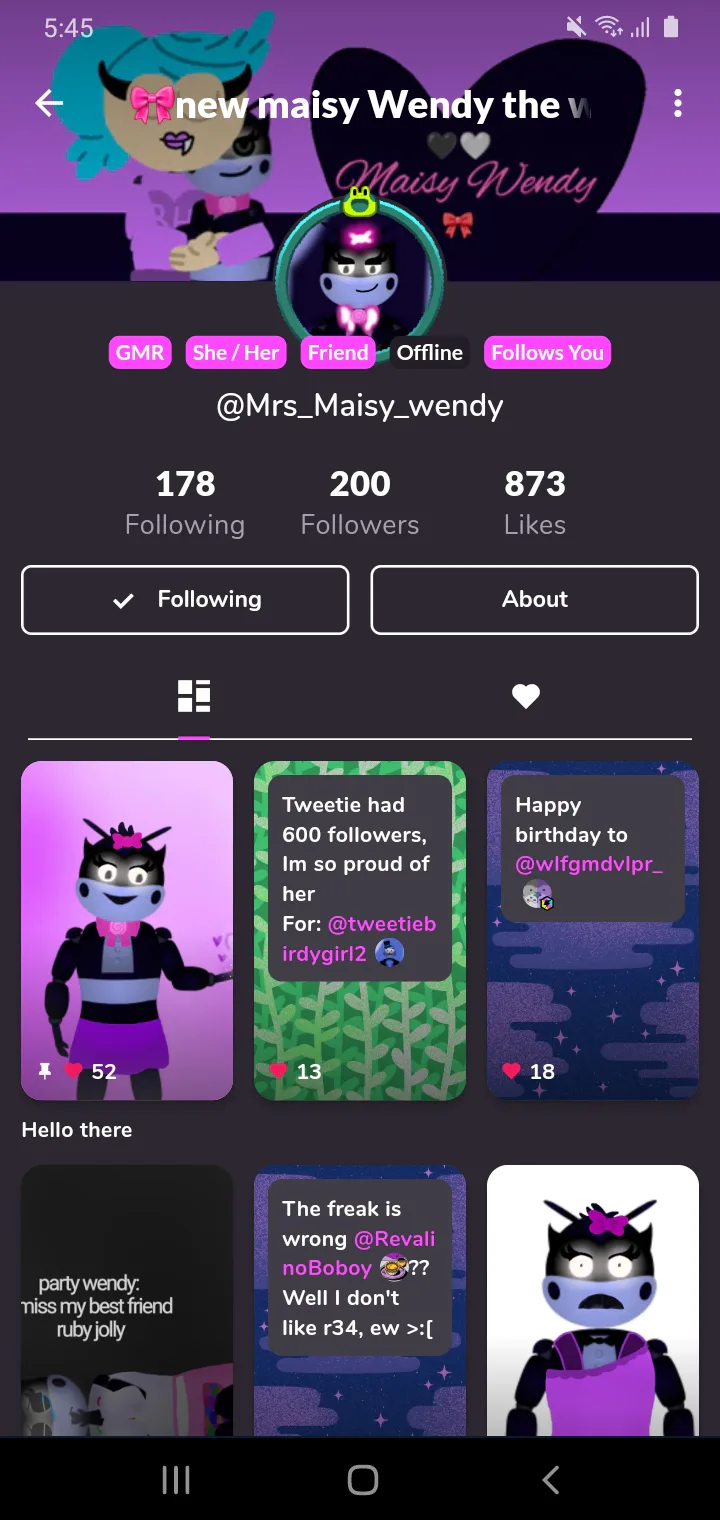Open recent apps from navigation bar

pos(176,1479)
